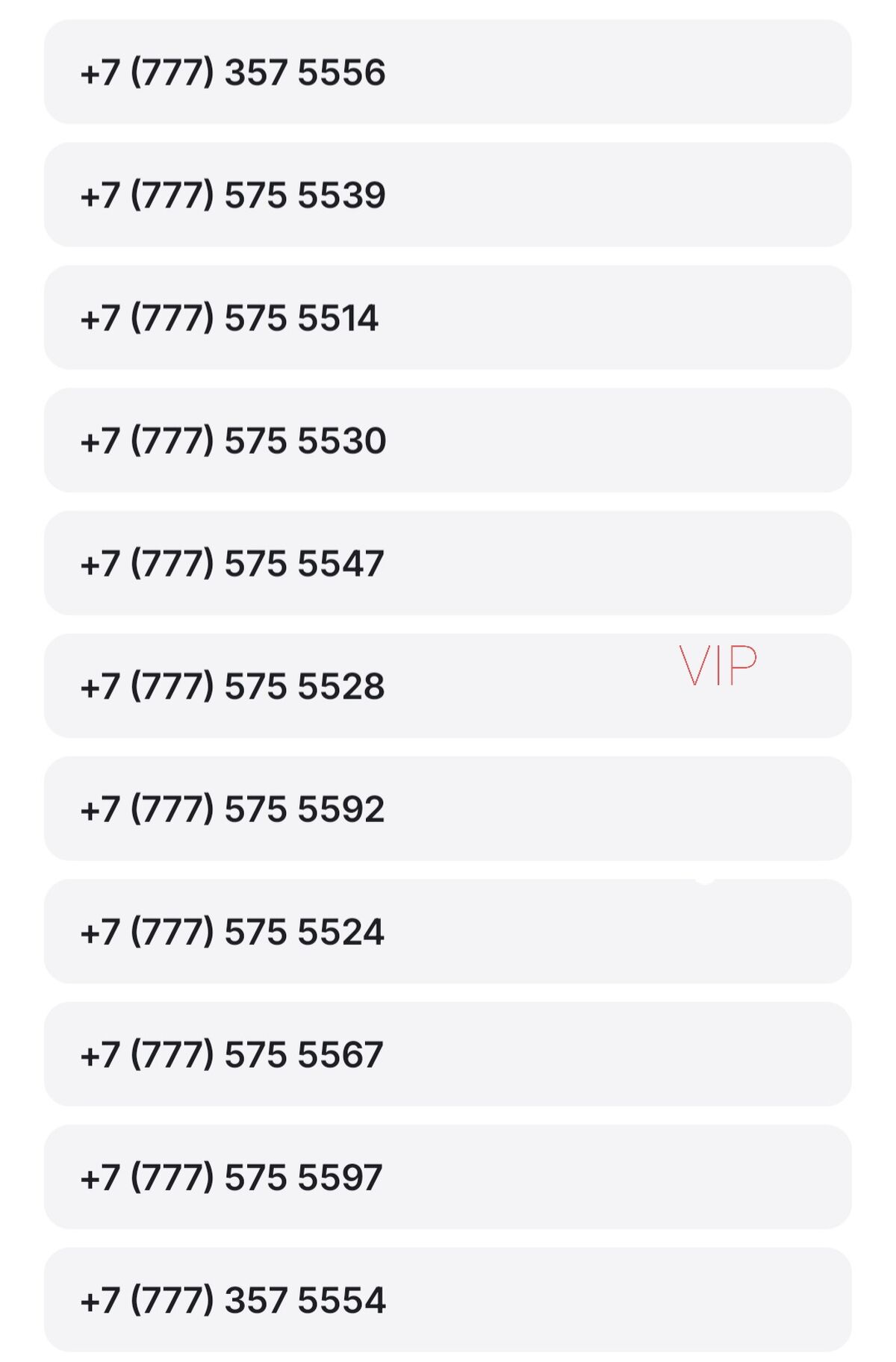
Task: Select number +7 (777) 357 5556
Action: click(x=232, y=72)
